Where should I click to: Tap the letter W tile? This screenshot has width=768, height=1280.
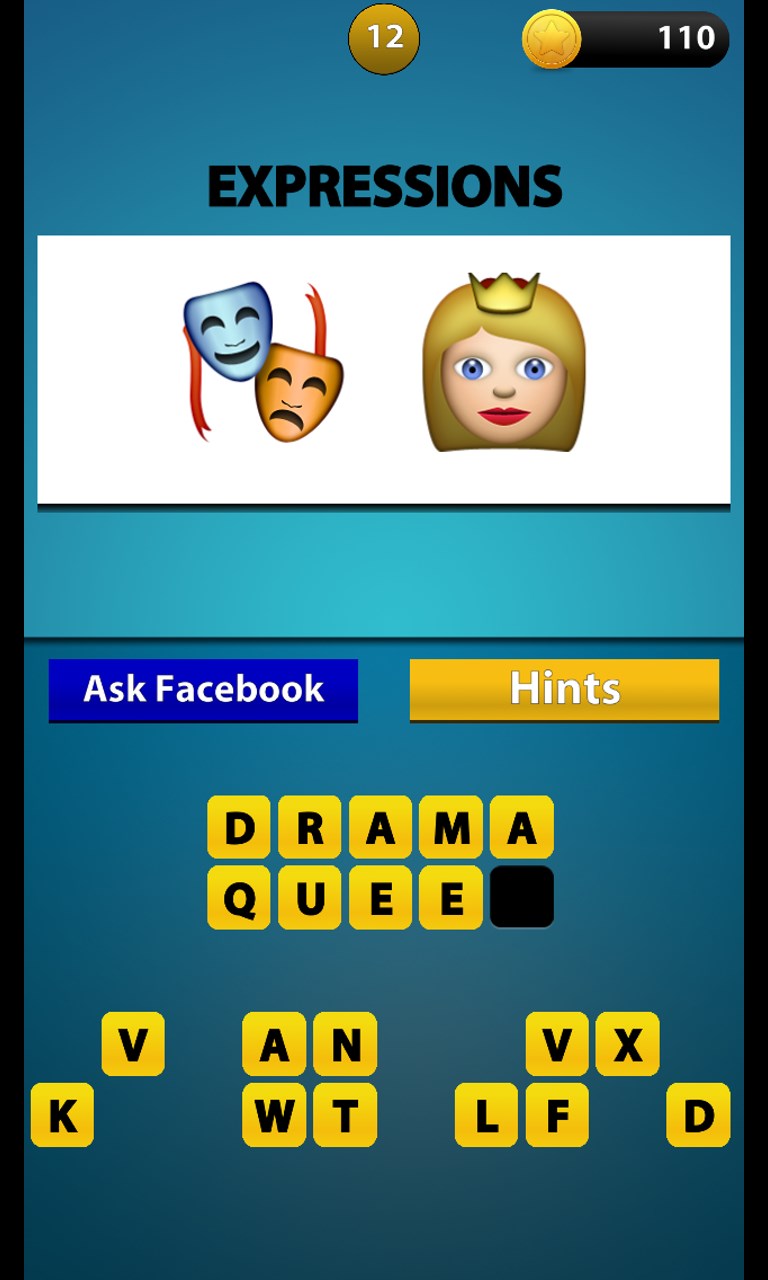tap(274, 1115)
